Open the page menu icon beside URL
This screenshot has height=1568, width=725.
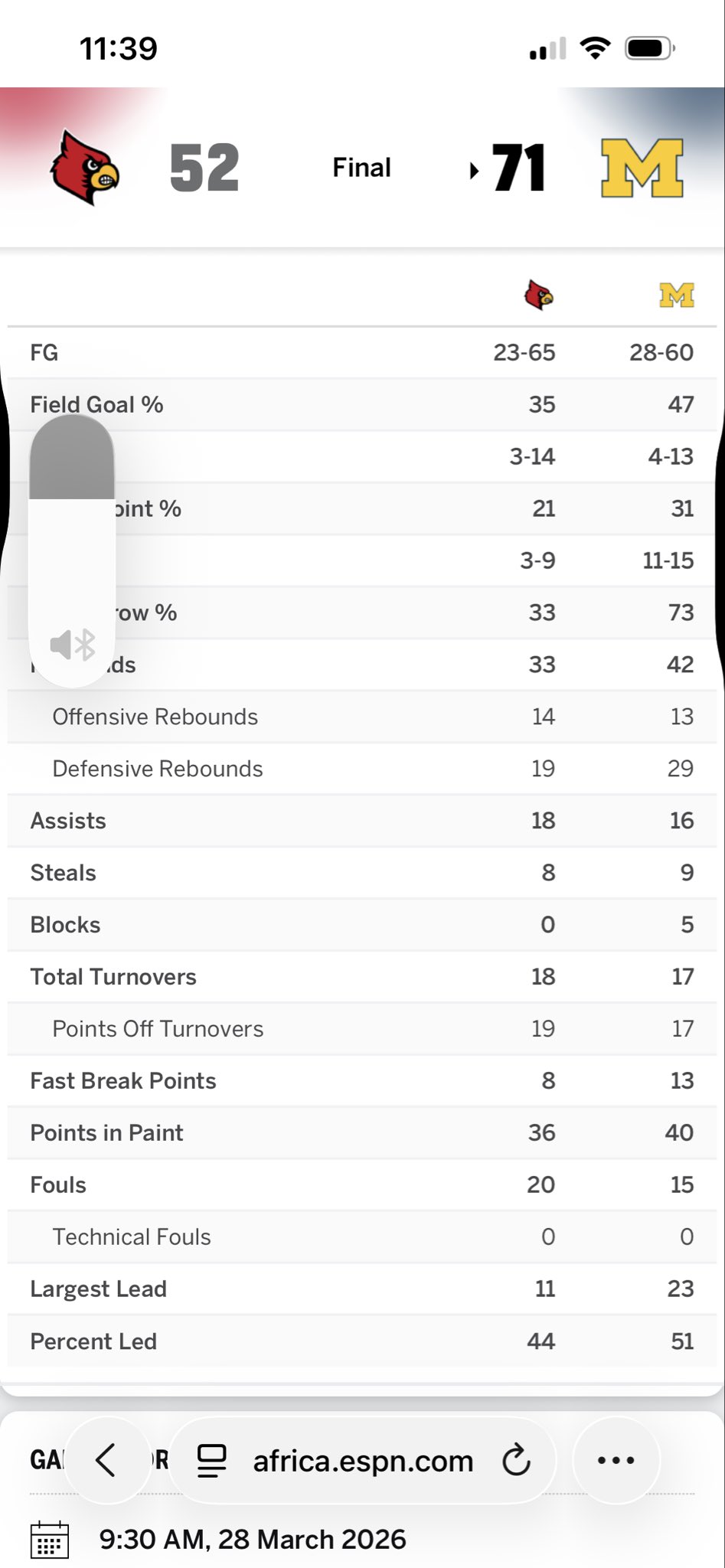(x=212, y=1460)
